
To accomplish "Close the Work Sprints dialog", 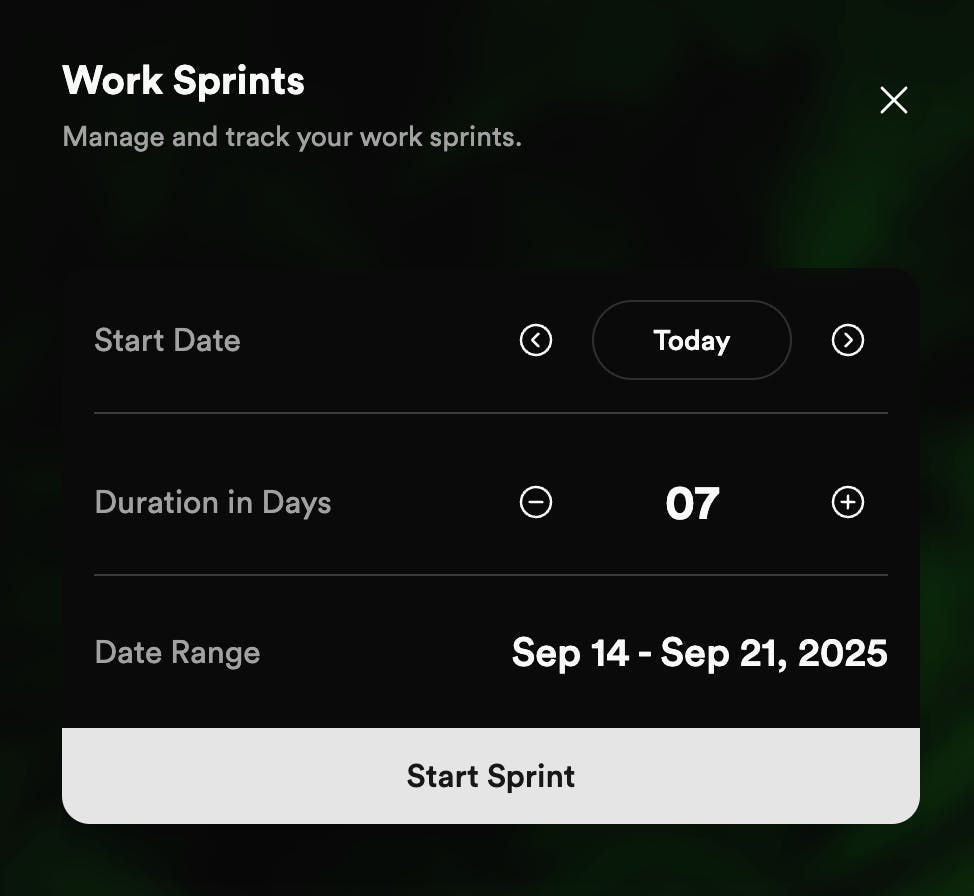I will (x=893, y=100).
